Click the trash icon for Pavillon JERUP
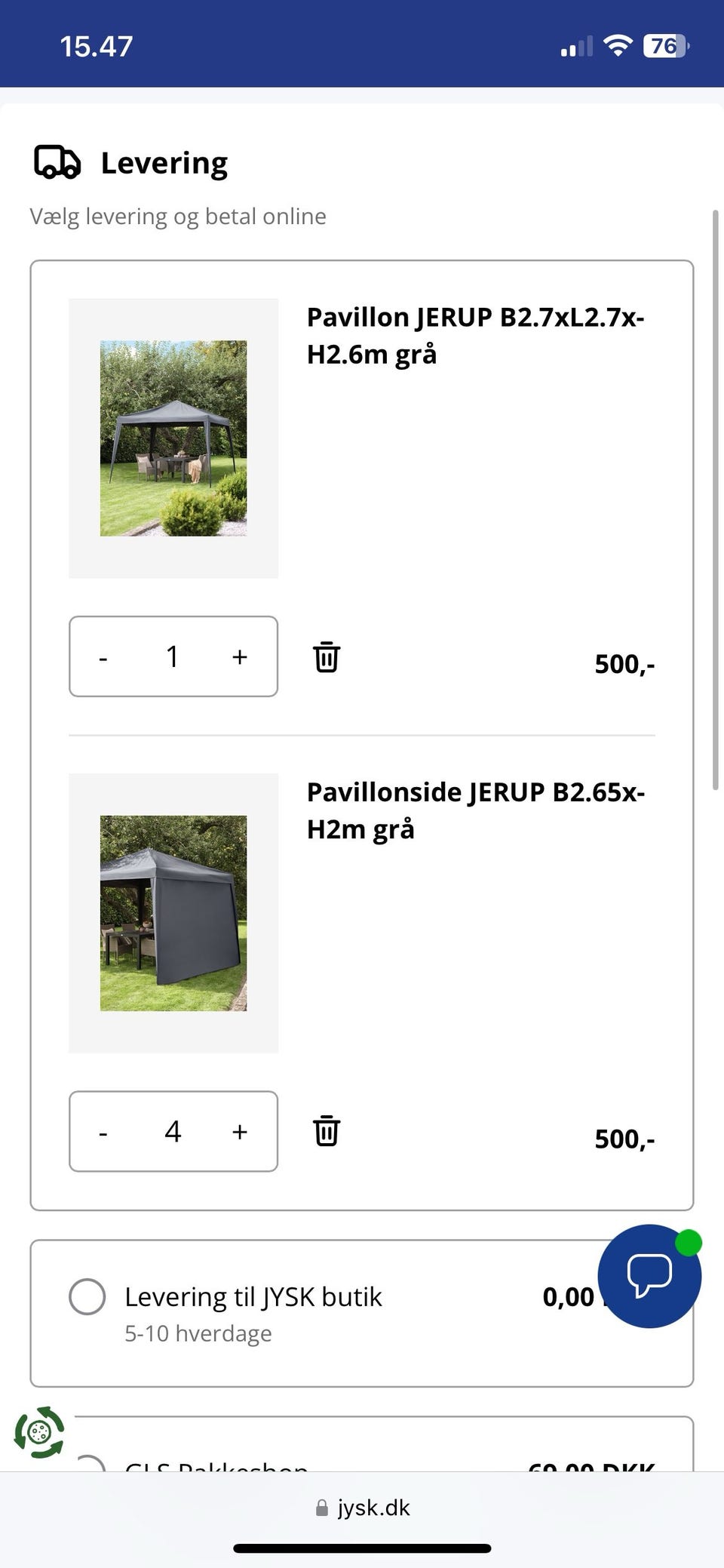The width and height of the screenshot is (724, 1568). point(325,657)
